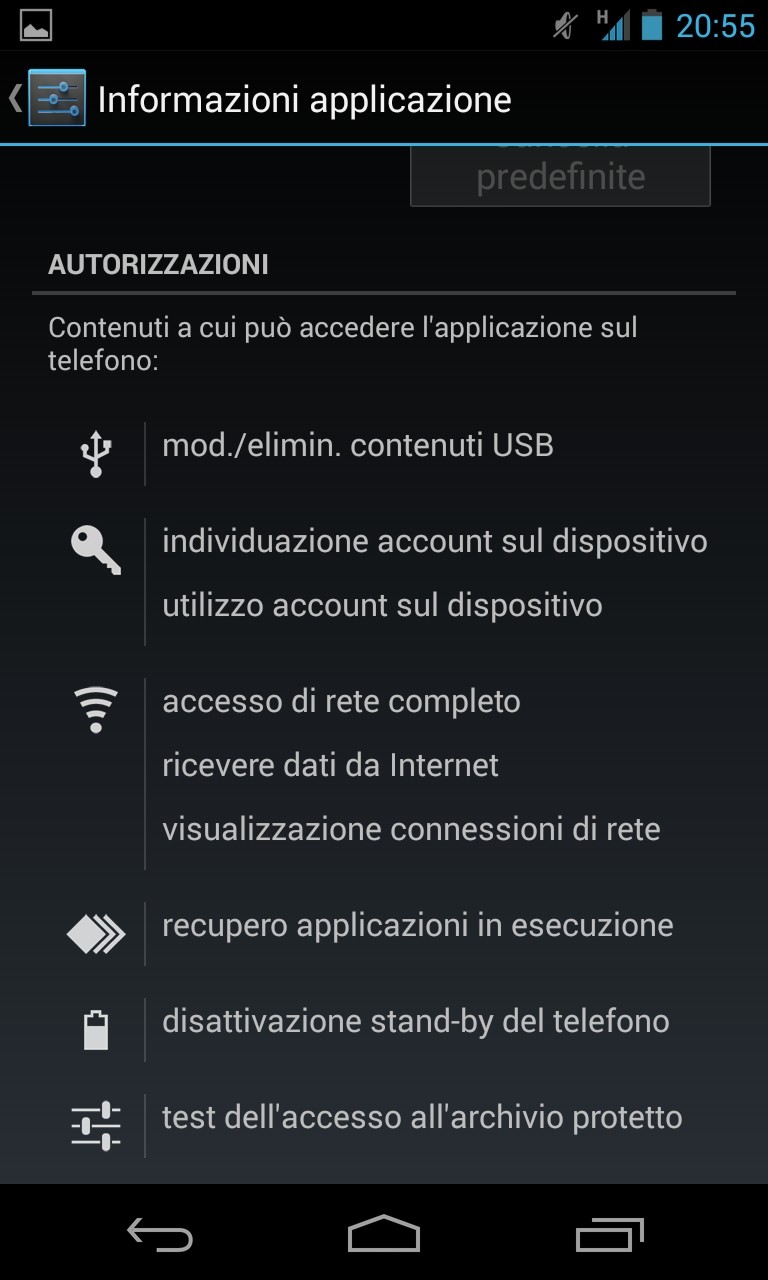Open 'disattivazione stand-by del telefono' permission details

(415, 1021)
